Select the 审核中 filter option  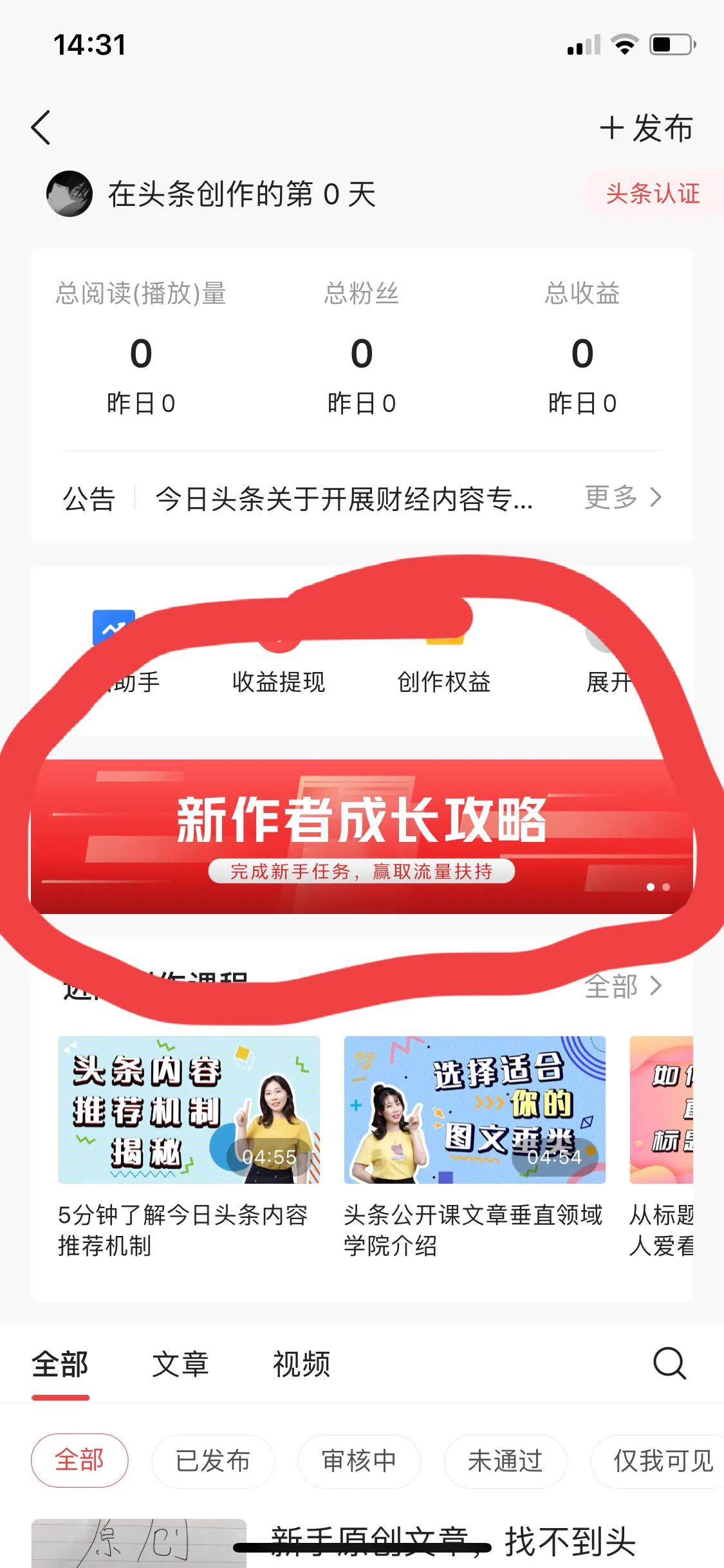(x=359, y=1461)
